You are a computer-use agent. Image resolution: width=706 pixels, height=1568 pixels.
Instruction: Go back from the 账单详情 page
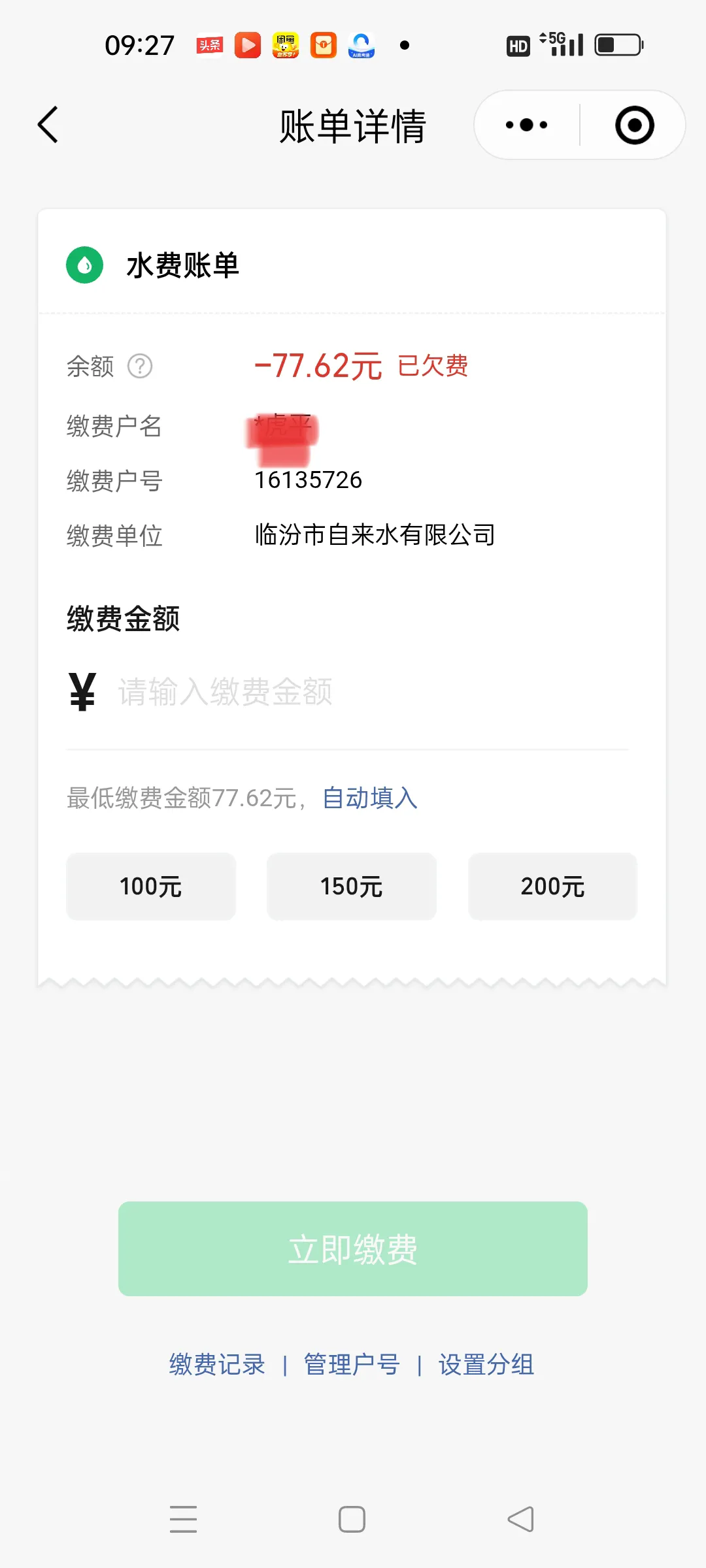point(48,125)
